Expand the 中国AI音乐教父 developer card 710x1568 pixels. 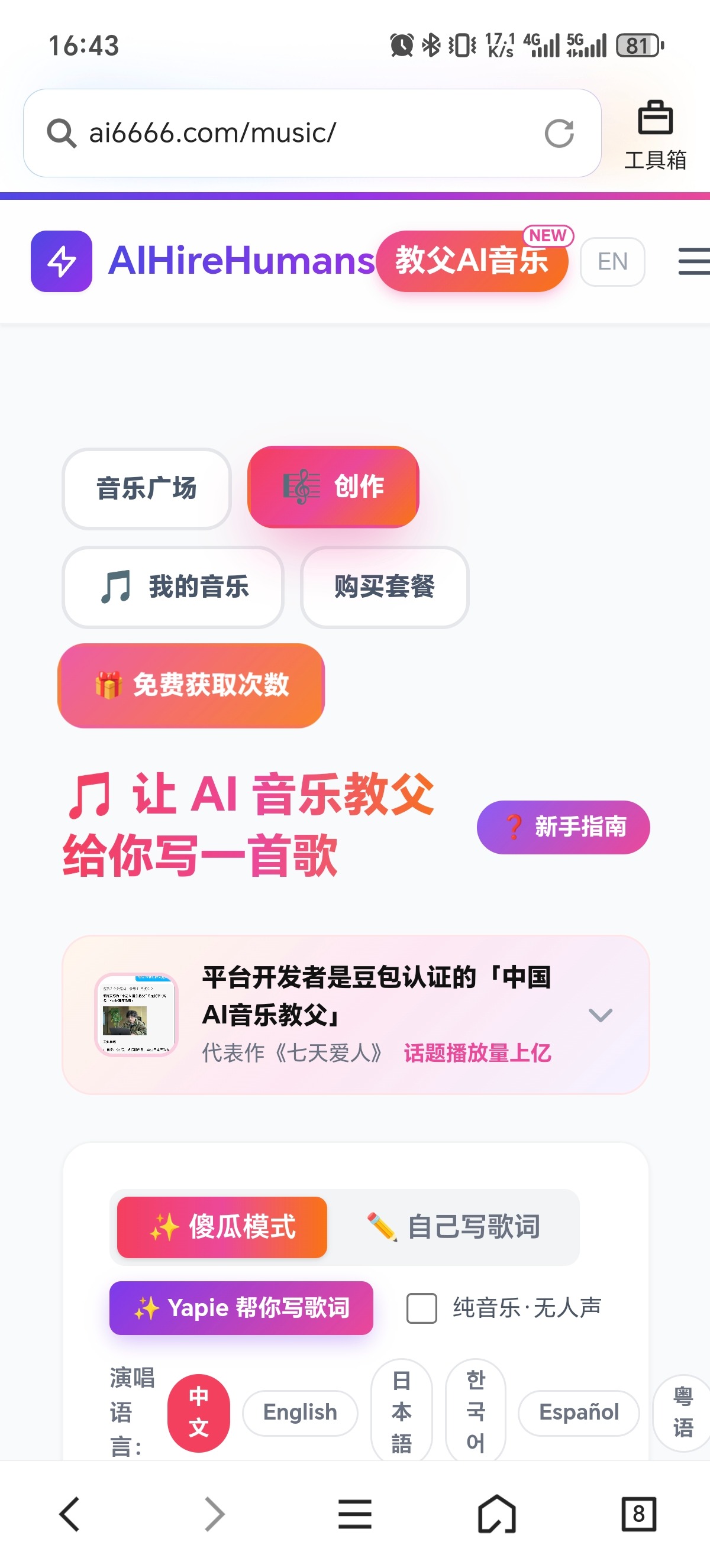(x=600, y=1015)
